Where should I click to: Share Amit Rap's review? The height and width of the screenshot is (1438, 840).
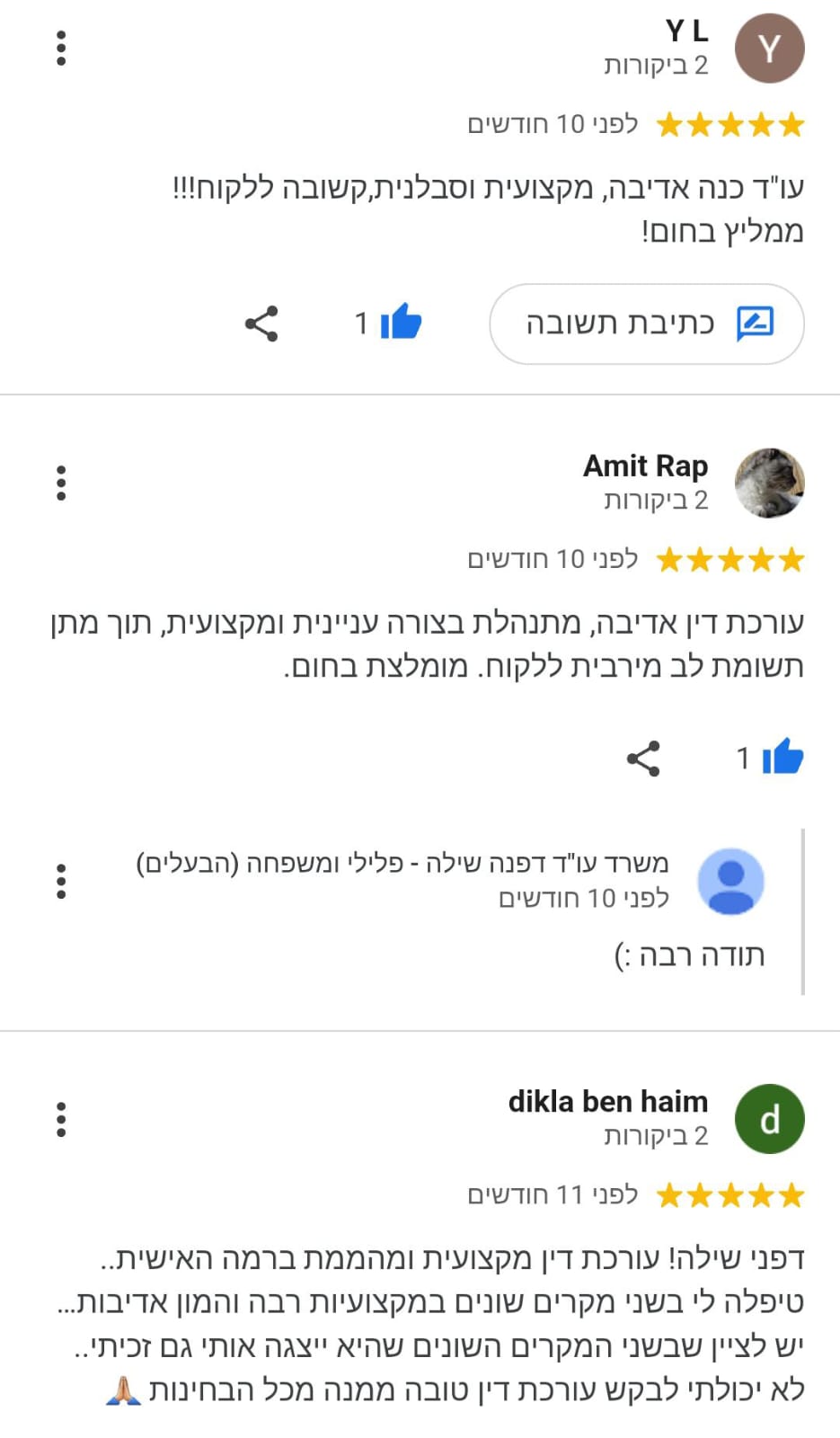click(x=643, y=759)
